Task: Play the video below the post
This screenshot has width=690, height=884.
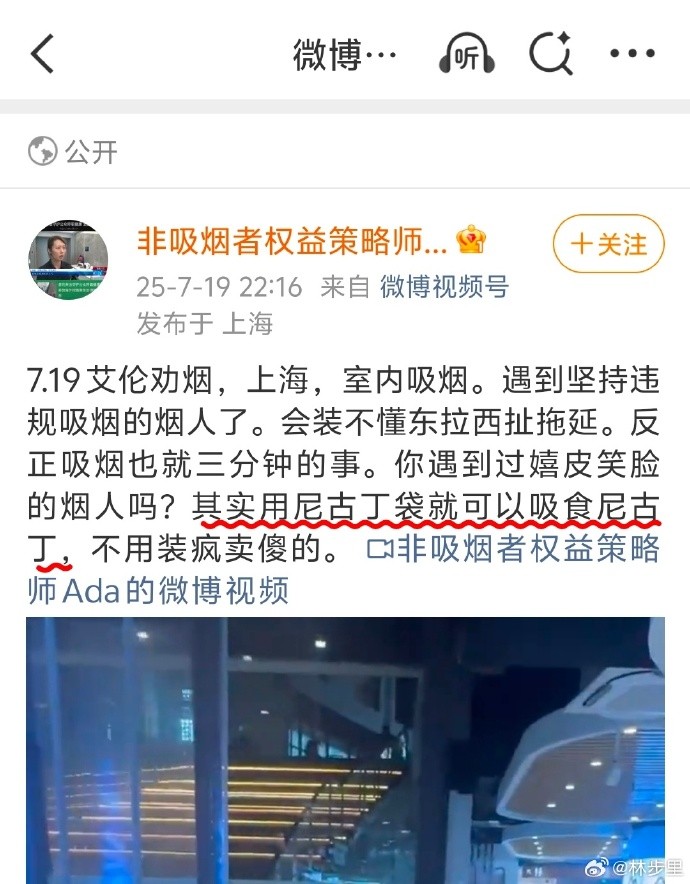Action: click(345, 750)
